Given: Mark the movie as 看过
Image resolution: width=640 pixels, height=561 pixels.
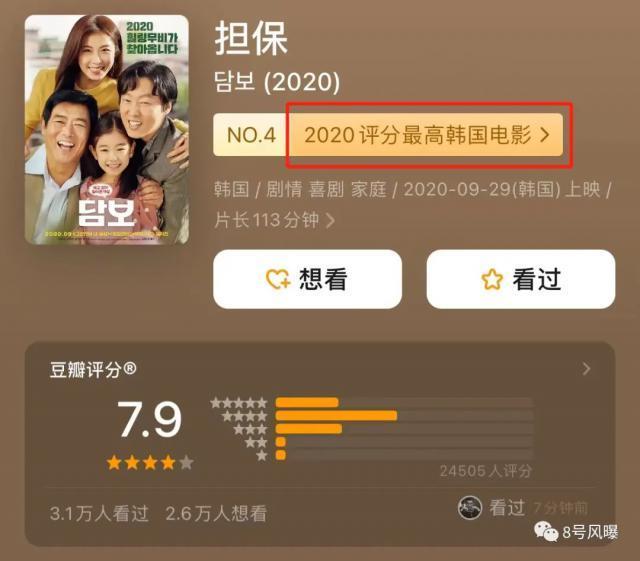Looking at the screenshot, I should click(x=520, y=279).
